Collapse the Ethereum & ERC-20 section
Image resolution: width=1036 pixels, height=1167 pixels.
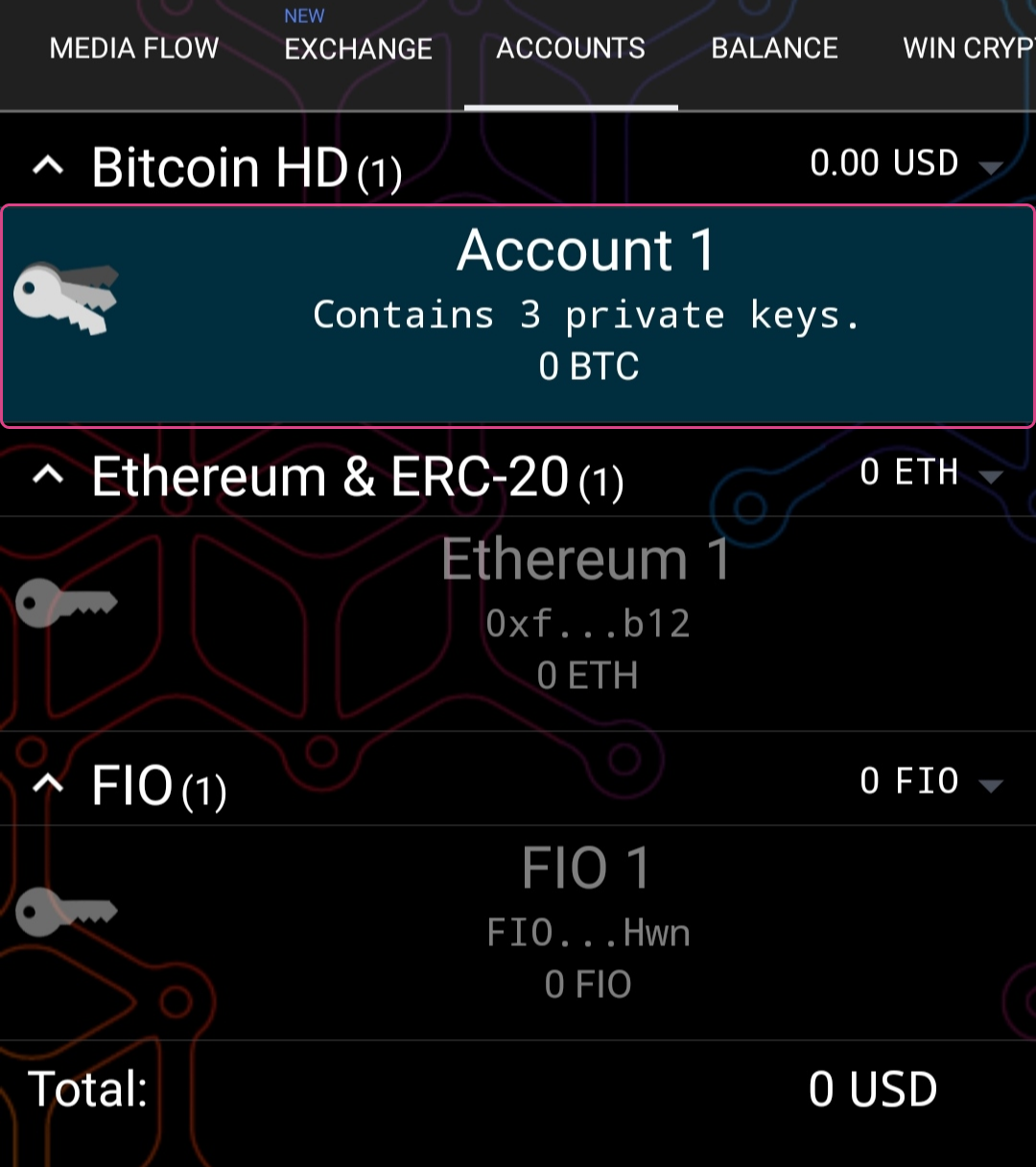(x=47, y=475)
